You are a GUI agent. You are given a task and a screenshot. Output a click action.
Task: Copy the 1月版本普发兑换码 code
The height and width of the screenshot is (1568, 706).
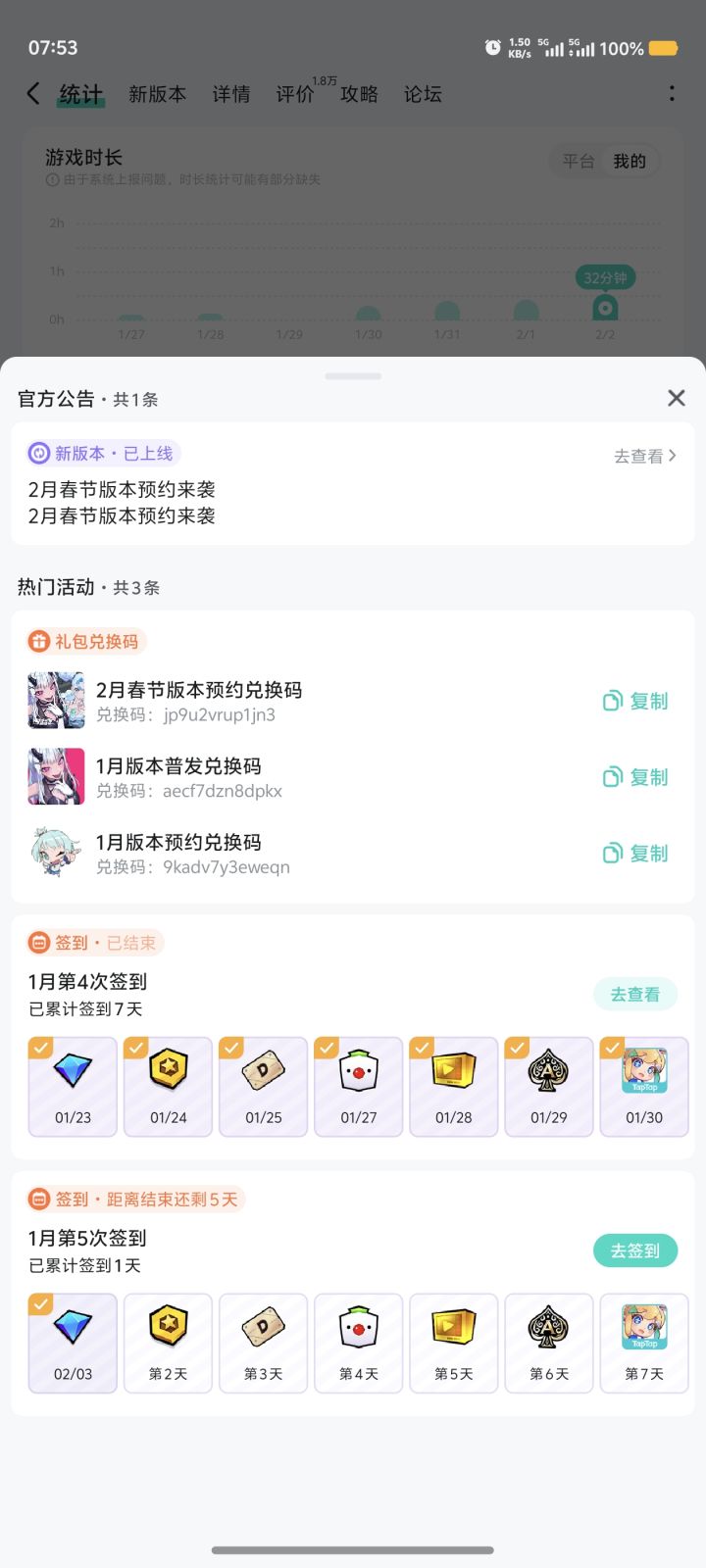point(634,777)
